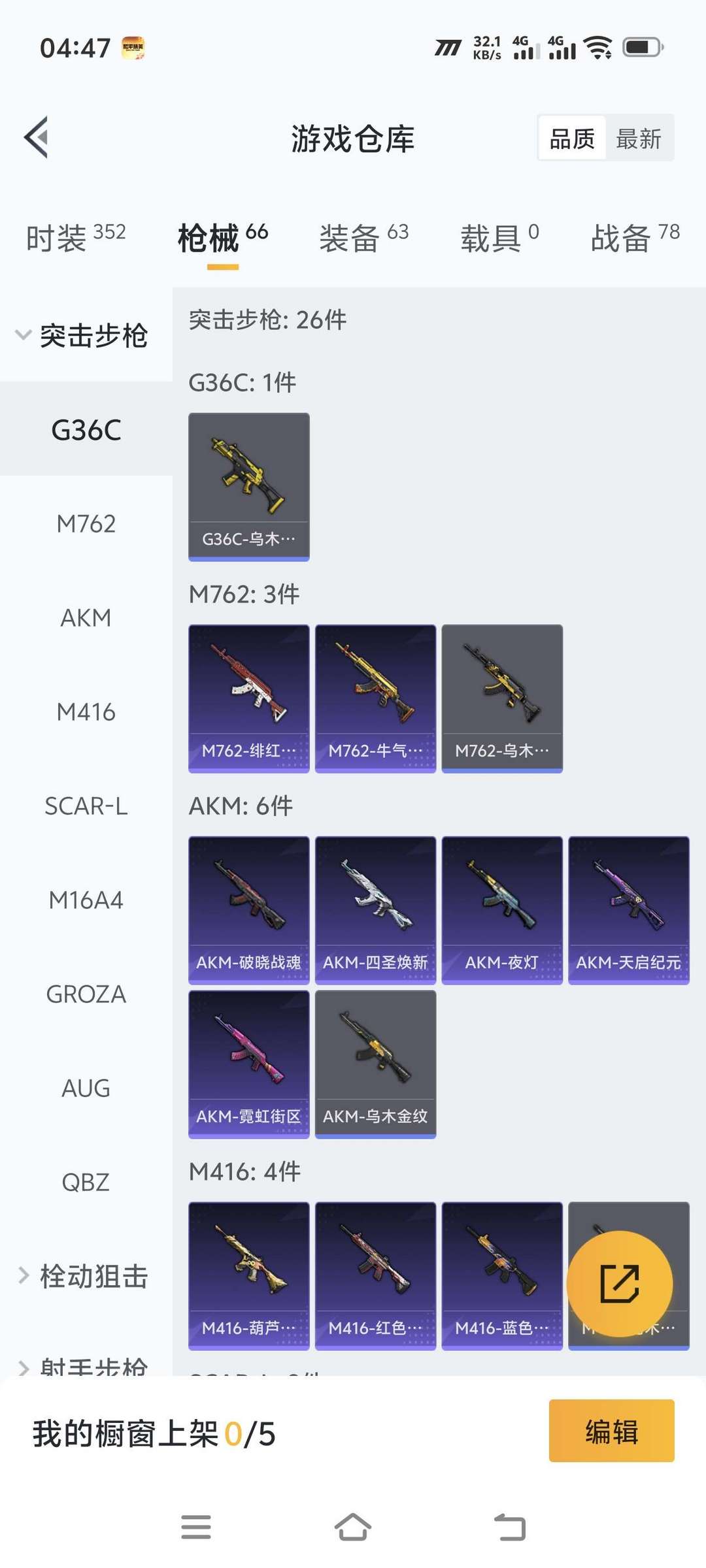The image size is (706, 1568).
Task: Open the M416-葫芦 skin tile
Action: 248,1276
